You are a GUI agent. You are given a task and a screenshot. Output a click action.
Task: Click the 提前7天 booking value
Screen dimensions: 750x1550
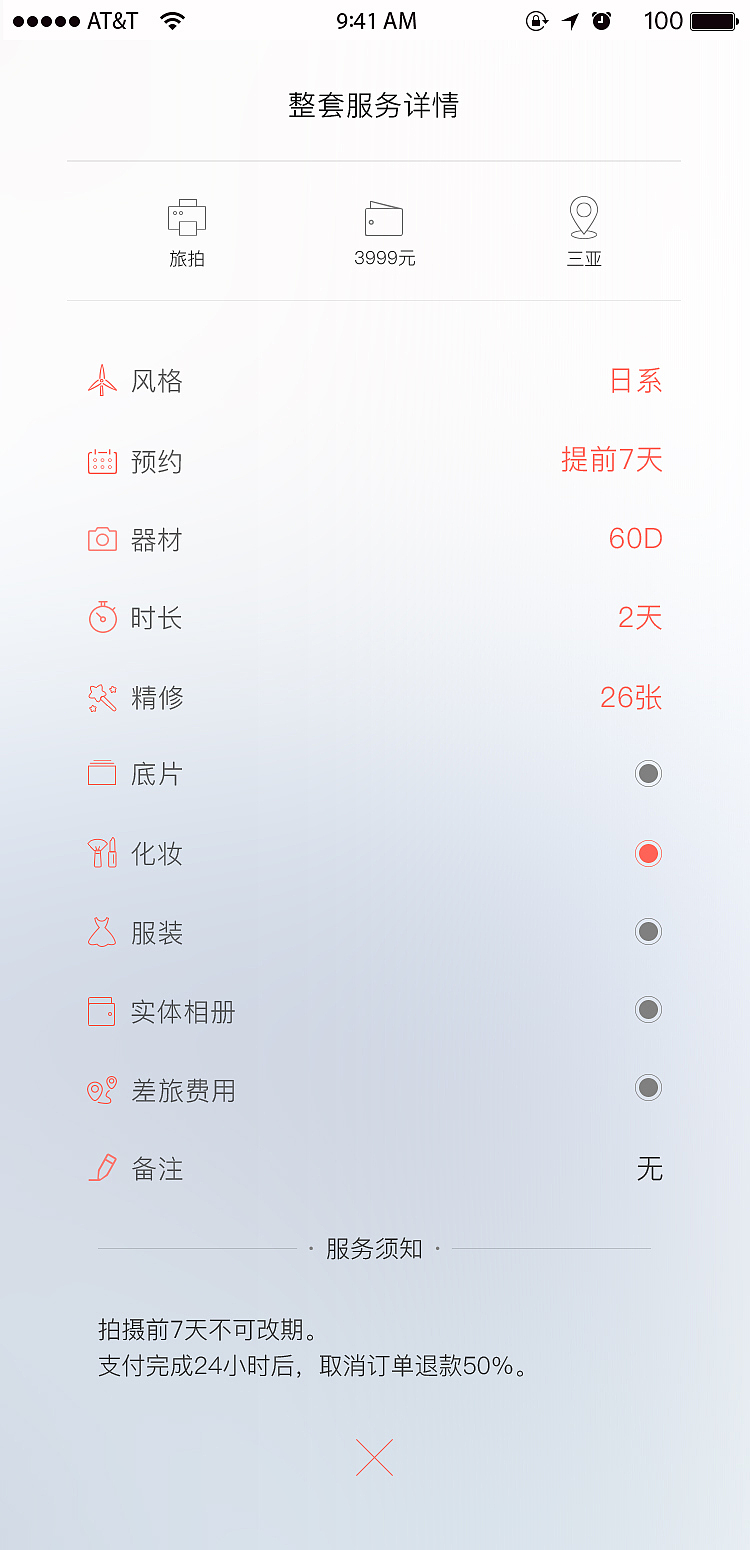coord(611,460)
